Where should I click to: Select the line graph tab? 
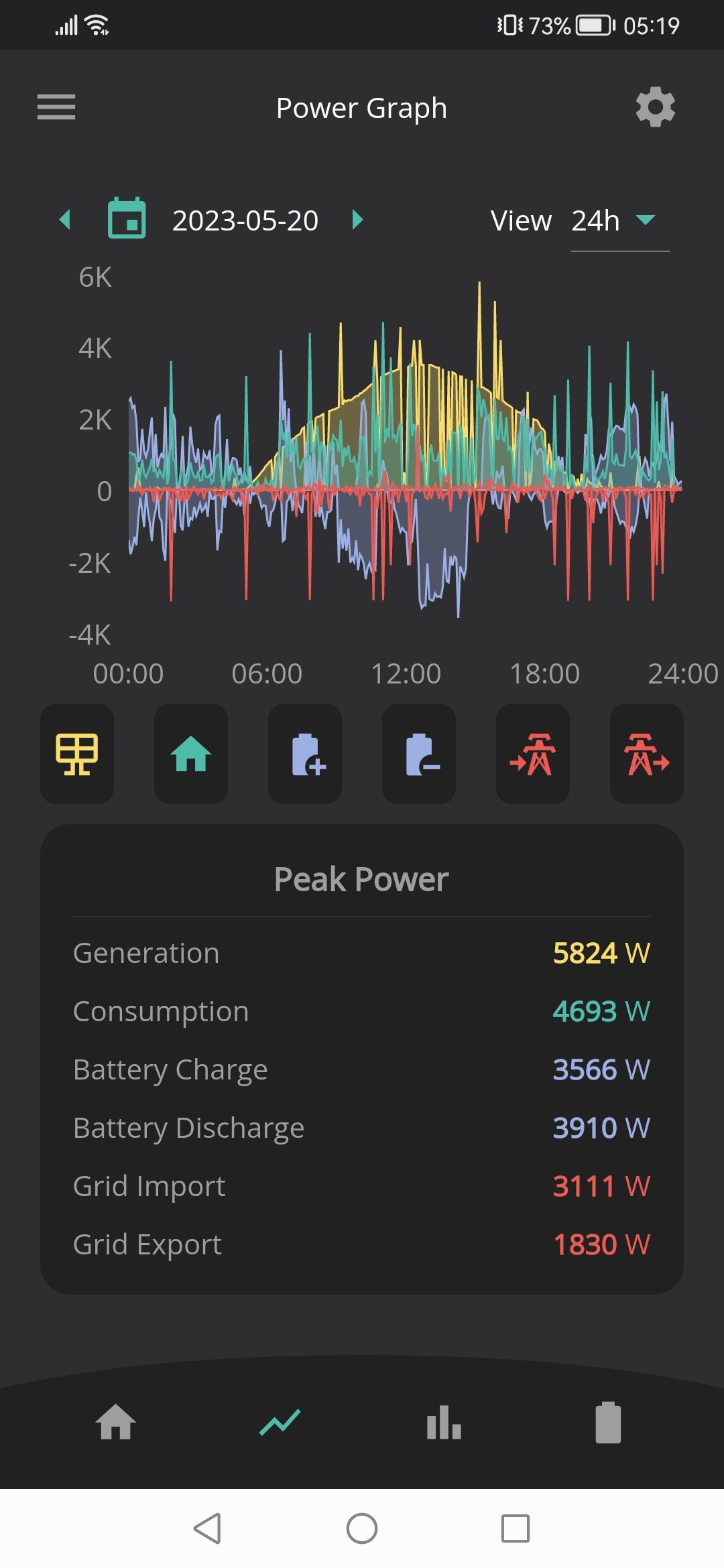[280, 1422]
